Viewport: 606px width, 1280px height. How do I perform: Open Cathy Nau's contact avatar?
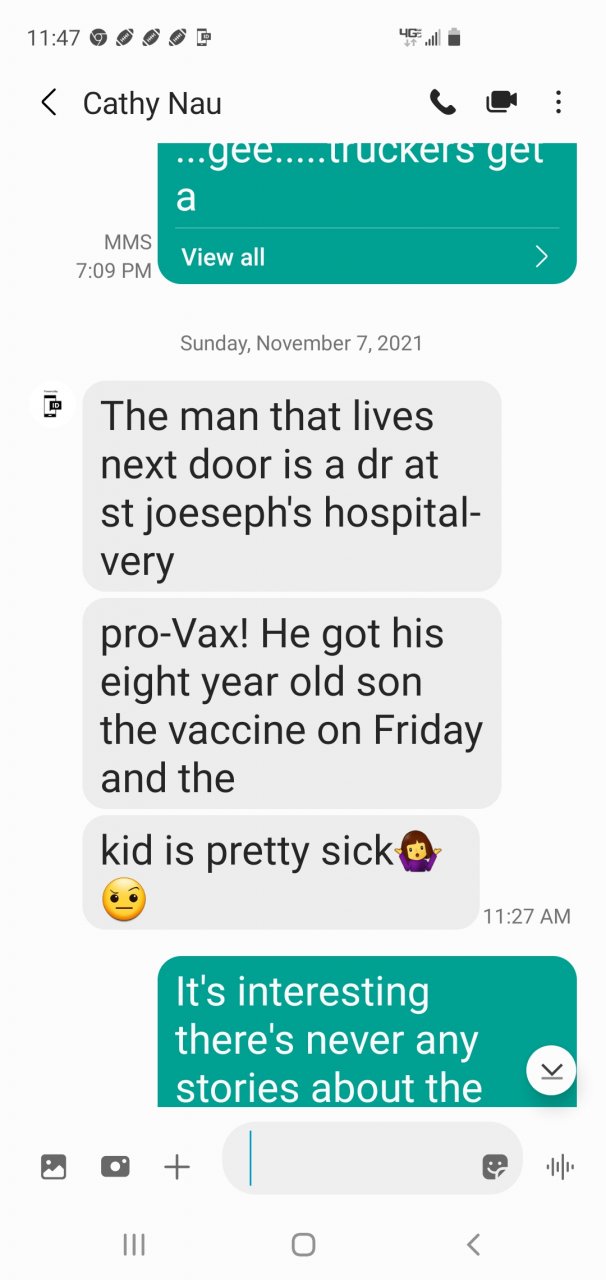(x=52, y=405)
